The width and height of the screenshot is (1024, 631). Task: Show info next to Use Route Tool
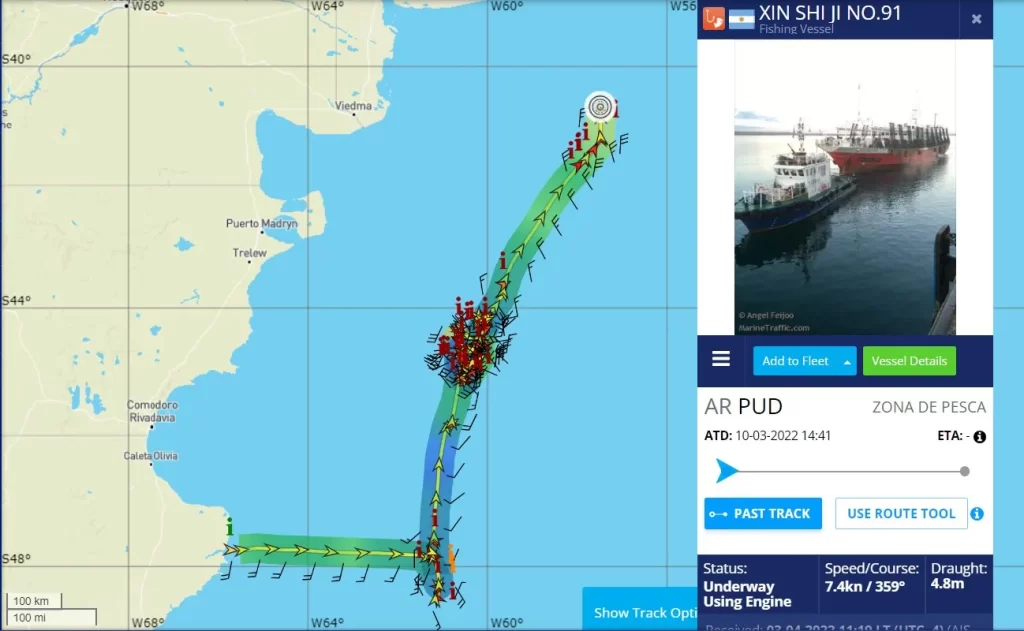tap(977, 514)
